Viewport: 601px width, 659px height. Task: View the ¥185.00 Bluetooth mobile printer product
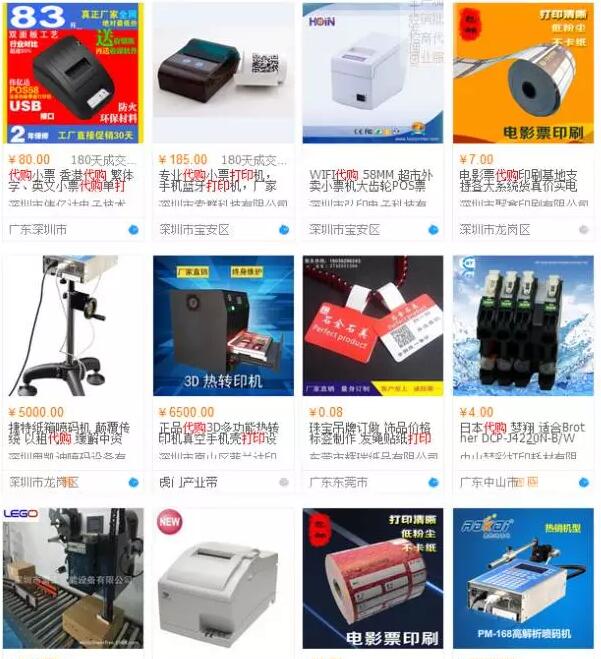click(x=223, y=73)
